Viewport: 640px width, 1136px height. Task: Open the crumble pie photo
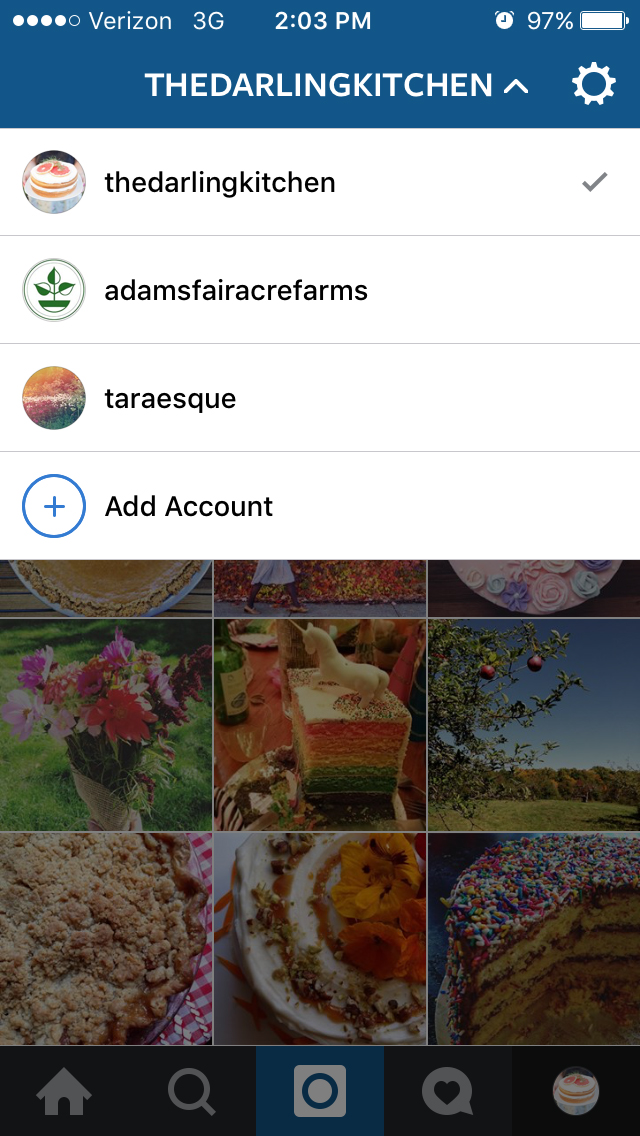pos(105,939)
